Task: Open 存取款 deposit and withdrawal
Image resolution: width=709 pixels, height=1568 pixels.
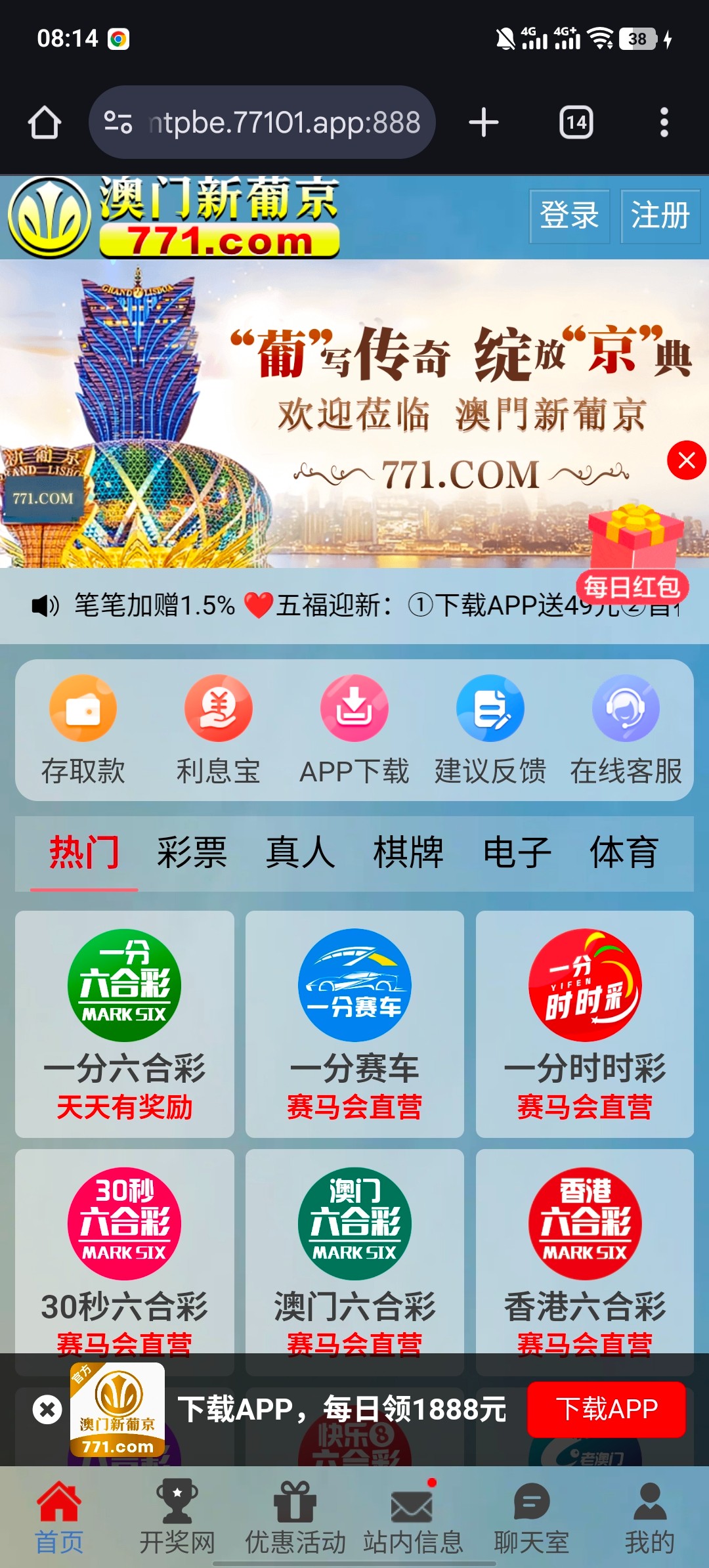Action: point(83,730)
